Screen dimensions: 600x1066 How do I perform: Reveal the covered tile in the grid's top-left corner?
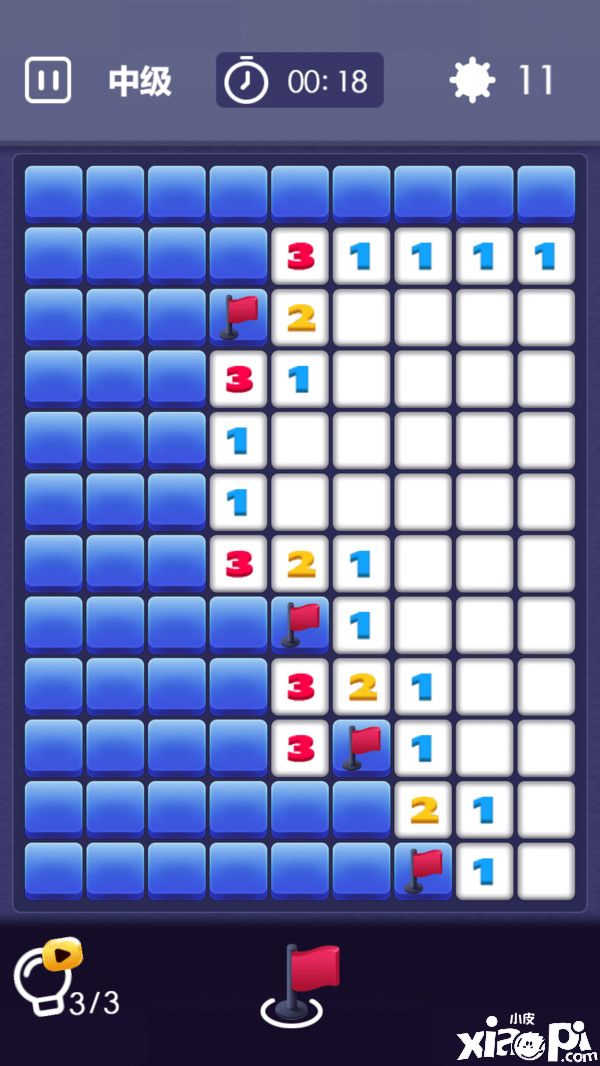point(53,194)
